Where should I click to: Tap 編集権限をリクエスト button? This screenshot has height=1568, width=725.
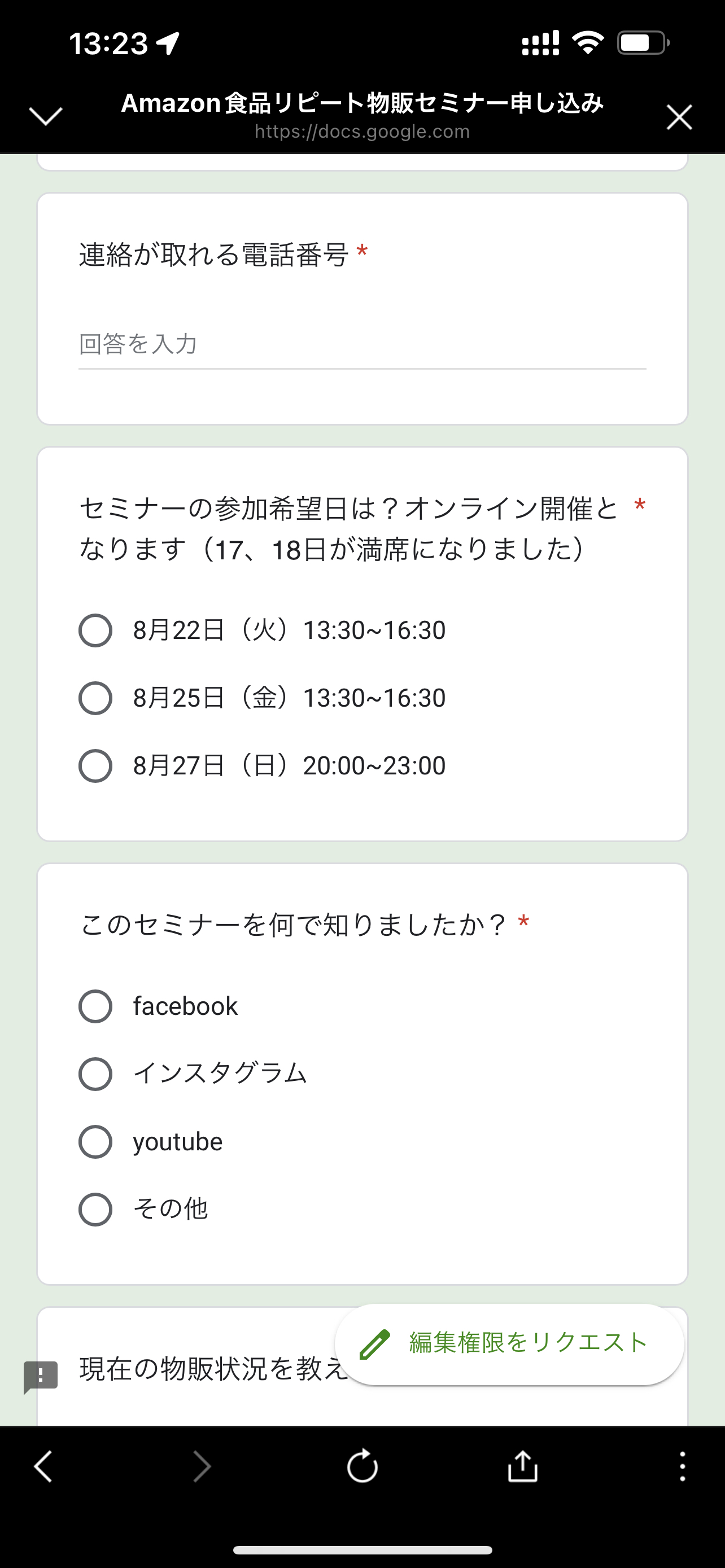point(509,1344)
